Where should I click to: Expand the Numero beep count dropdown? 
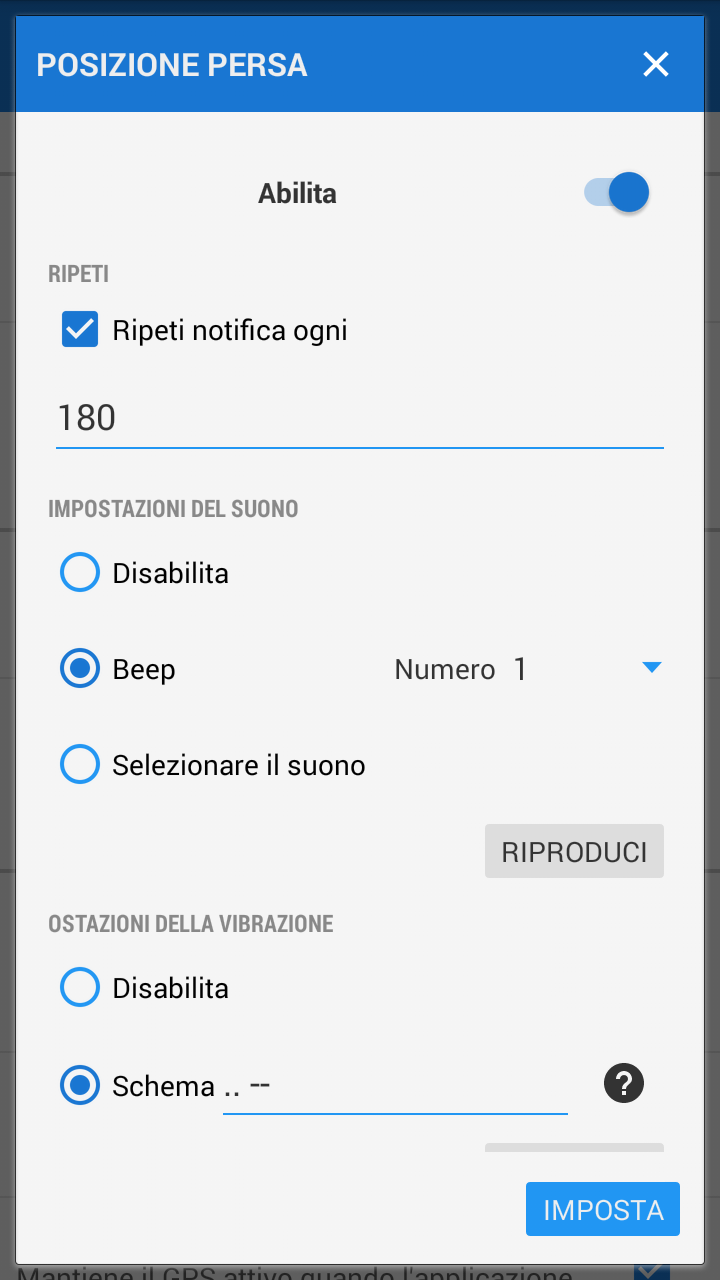tap(651, 668)
